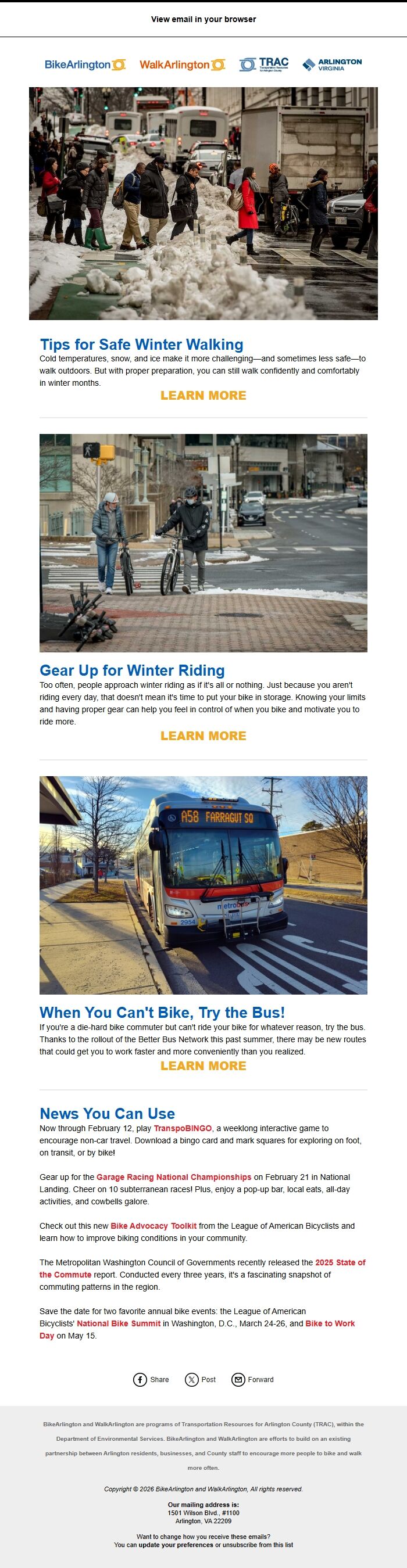Open View email in your browser link
The height and width of the screenshot is (1568, 407).
[x=203, y=19]
